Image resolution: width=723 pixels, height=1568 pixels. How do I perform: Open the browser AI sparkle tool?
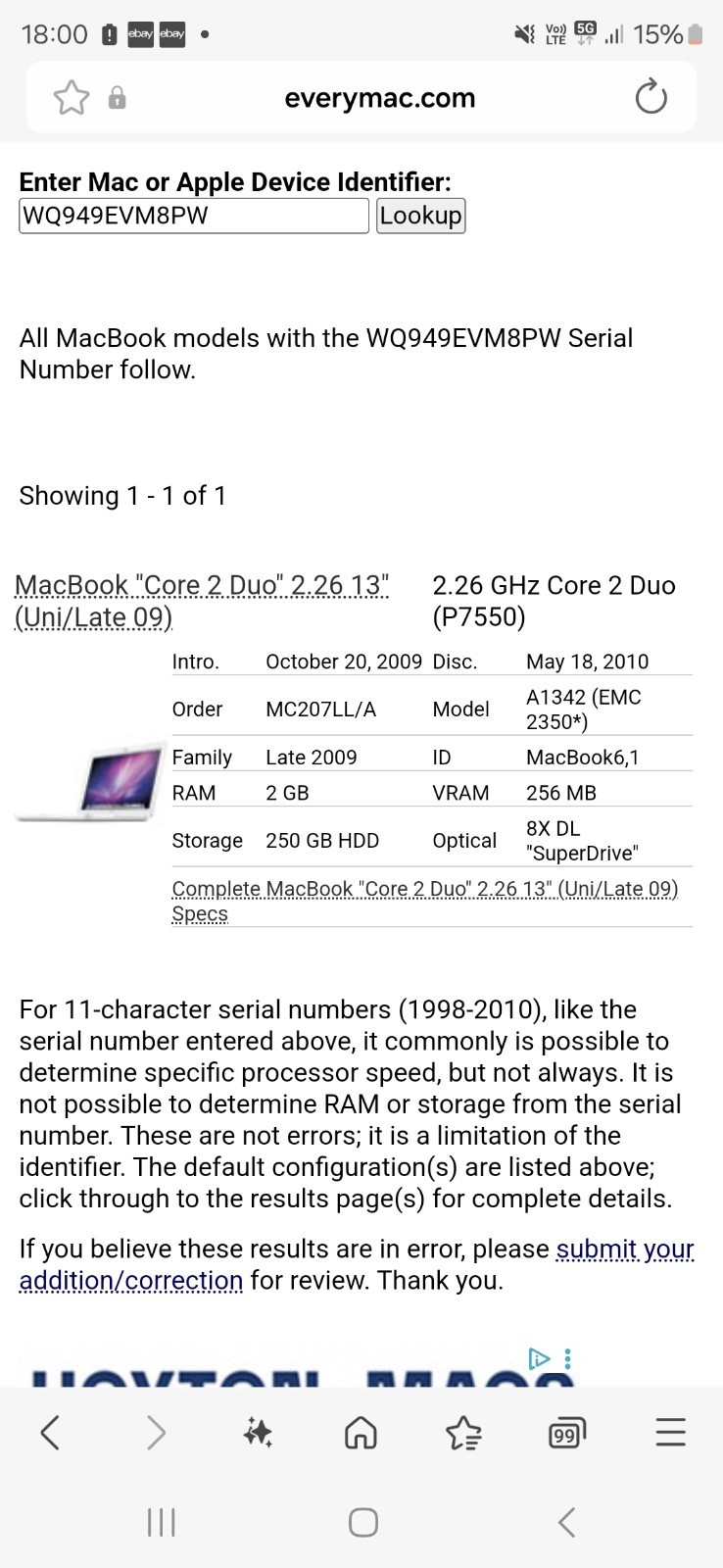(x=259, y=1433)
